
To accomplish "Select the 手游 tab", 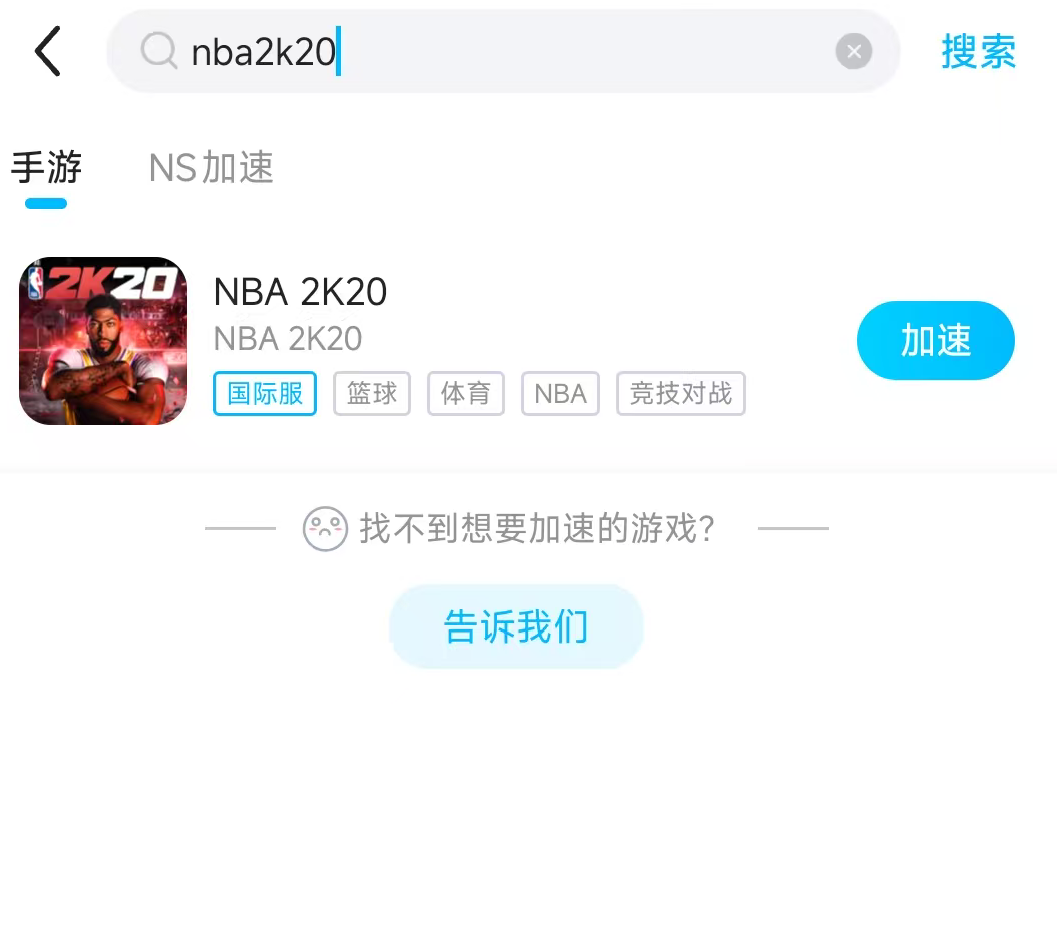I will 46,168.
